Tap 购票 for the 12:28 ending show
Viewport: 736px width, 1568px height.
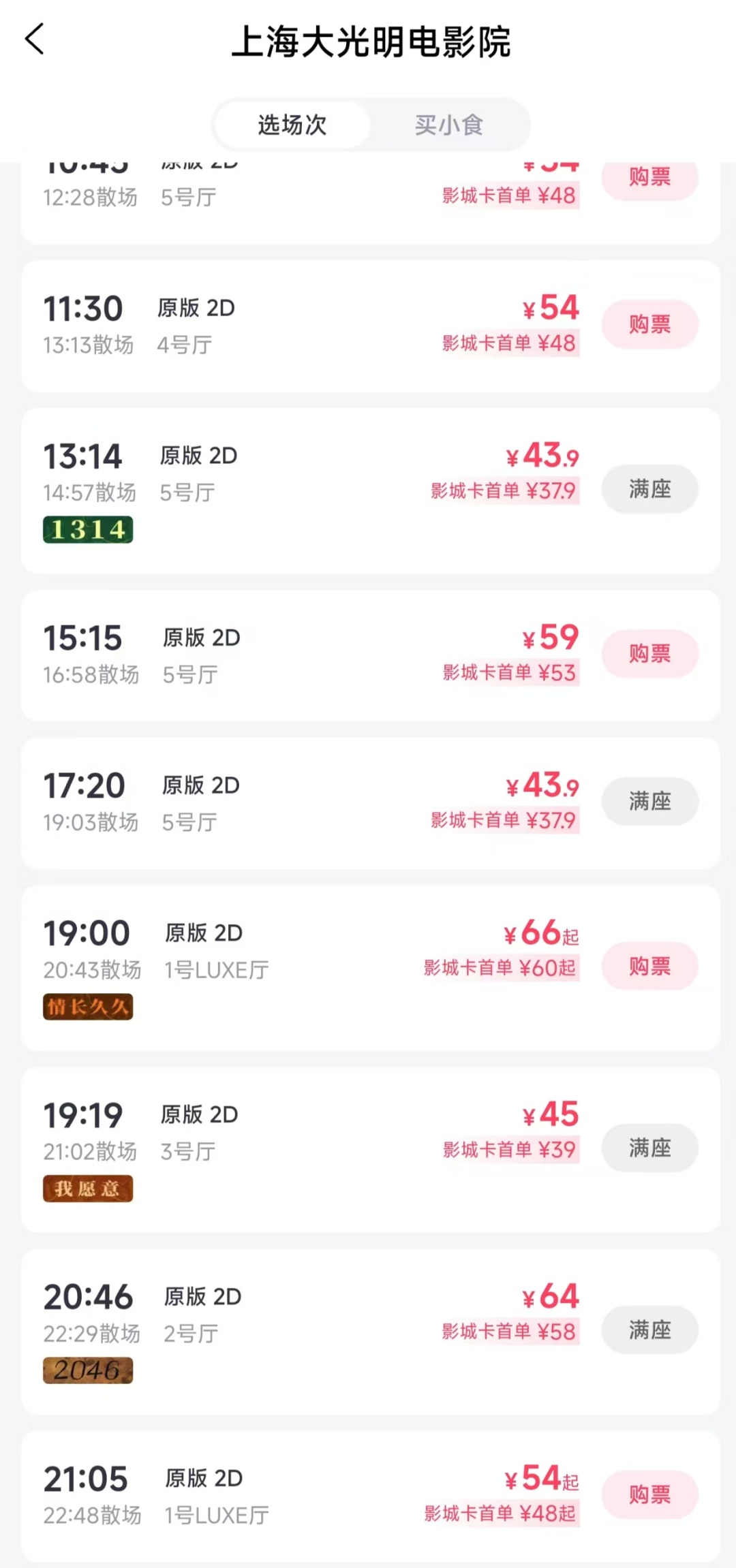(649, 178)
